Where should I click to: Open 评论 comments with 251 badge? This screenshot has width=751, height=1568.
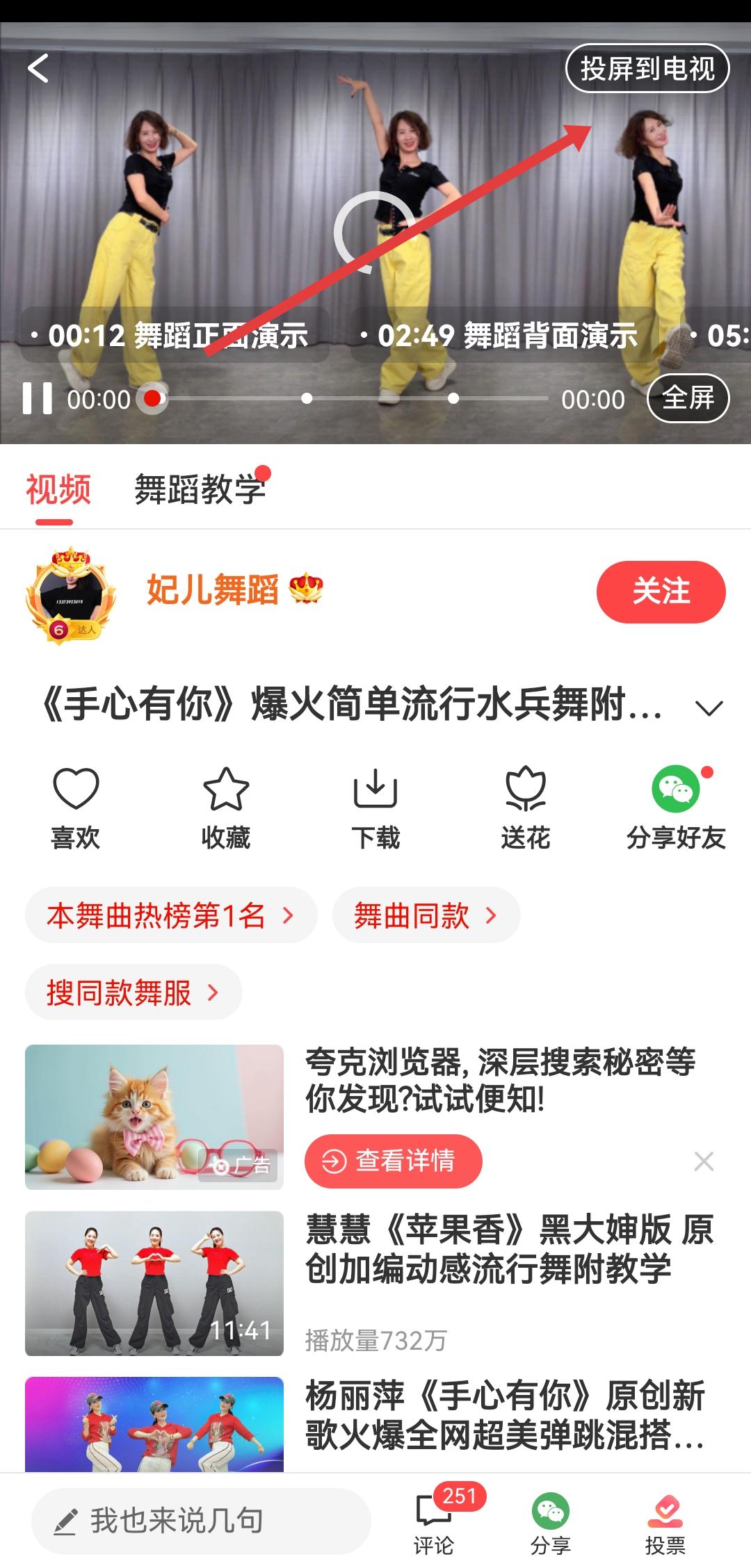pos(434,1524)
